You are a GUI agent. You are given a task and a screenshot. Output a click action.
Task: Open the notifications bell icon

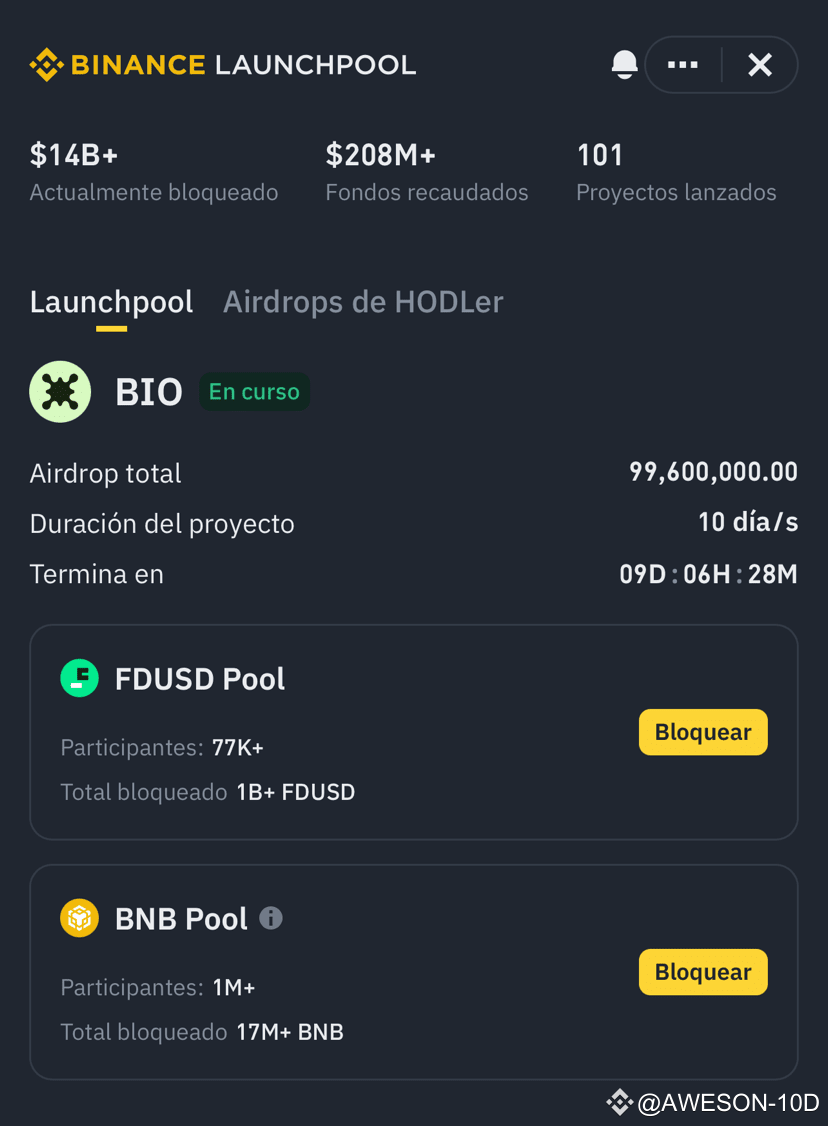click(x=624, y=63)
